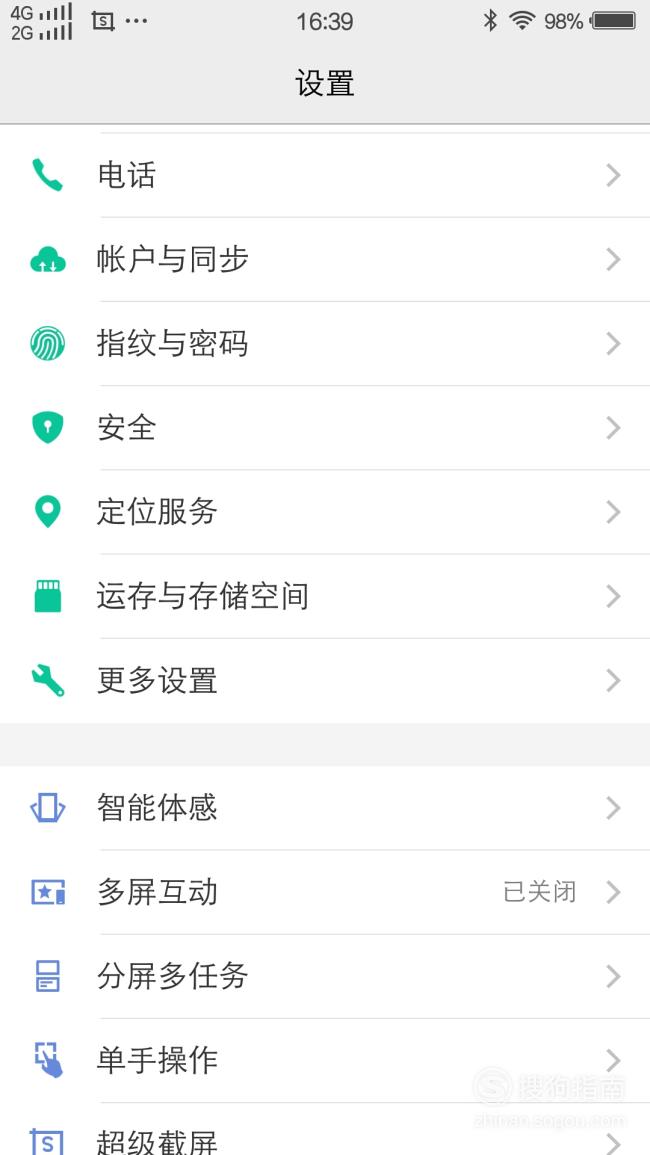Select 定位服务
The width and height of the screenshot is (650, 1155).
click(x=325, y=512)
